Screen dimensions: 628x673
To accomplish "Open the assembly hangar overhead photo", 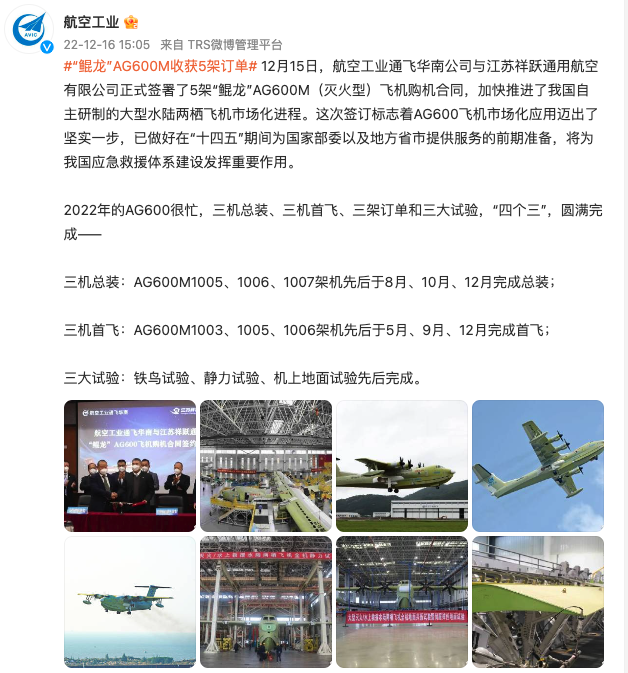I will 266,465.
